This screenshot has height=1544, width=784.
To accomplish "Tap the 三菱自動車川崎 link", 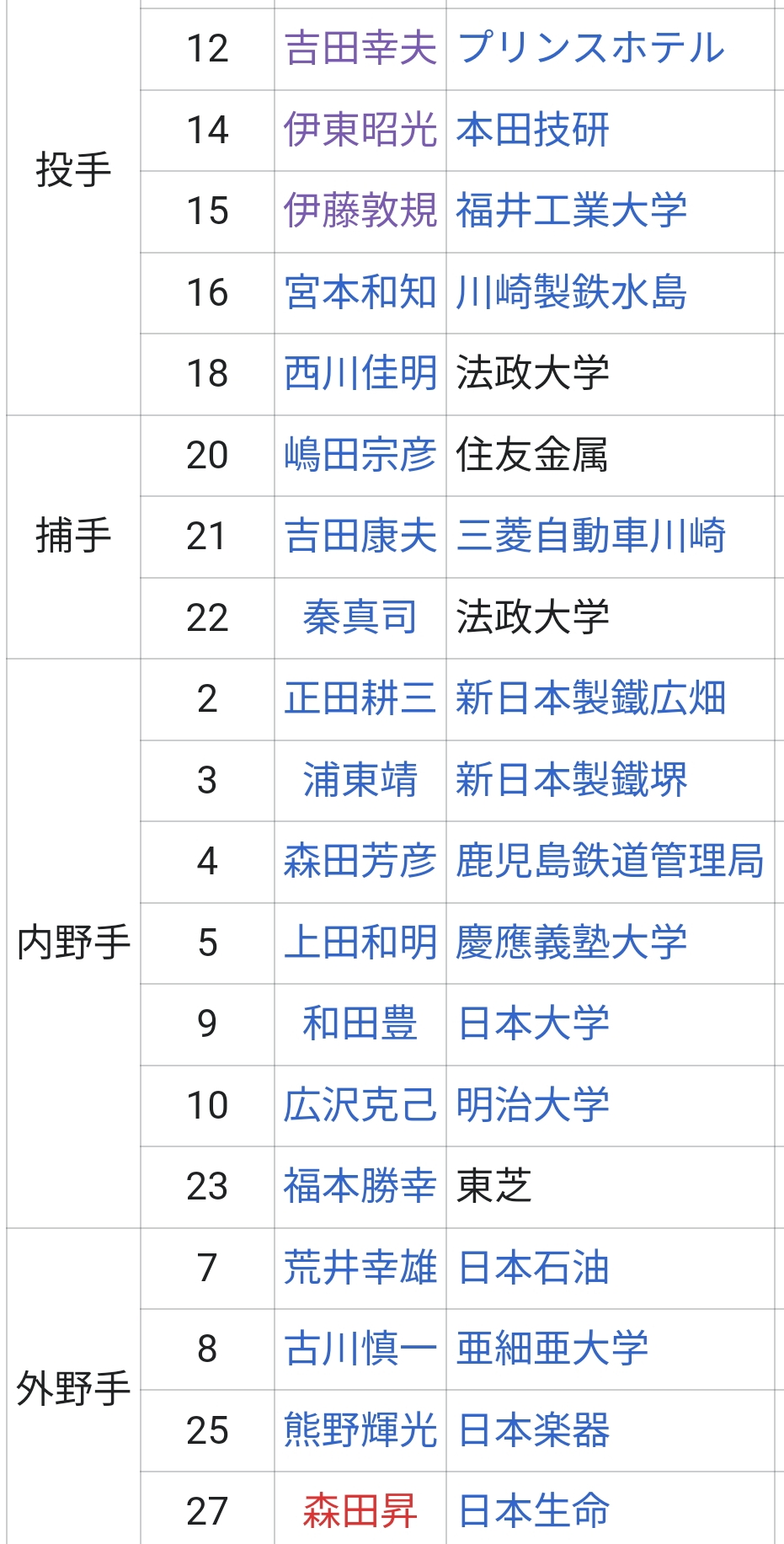I will [x=590, y=537].
